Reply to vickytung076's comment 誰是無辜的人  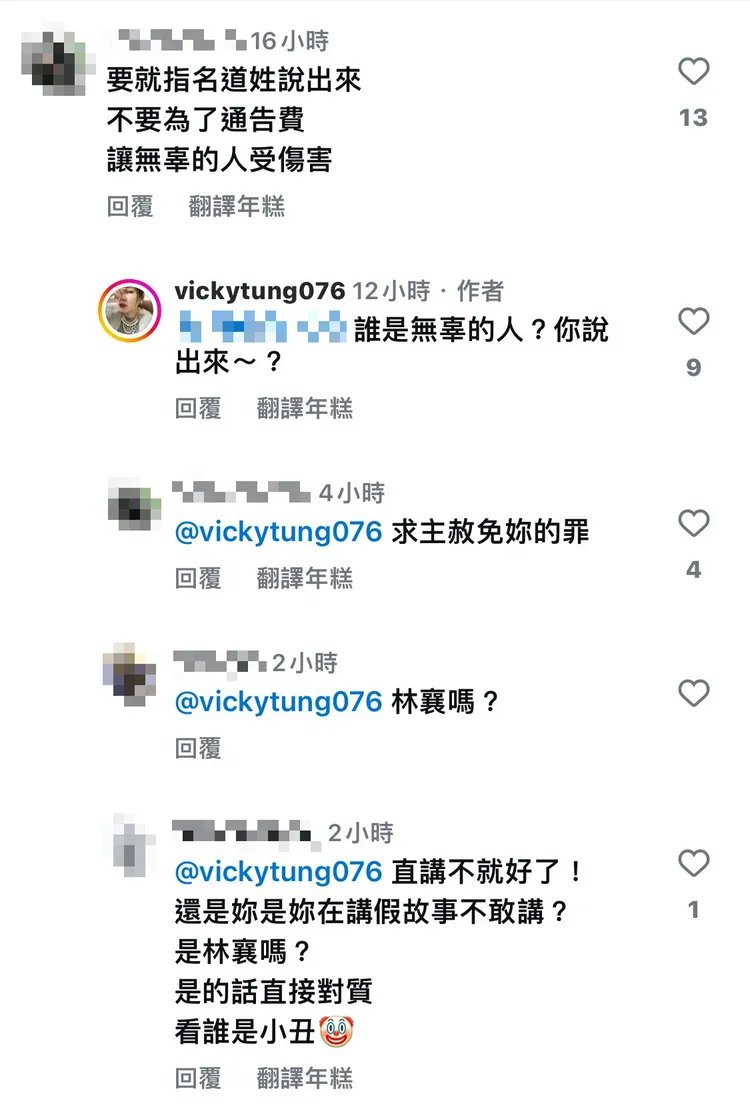[198, 408]
